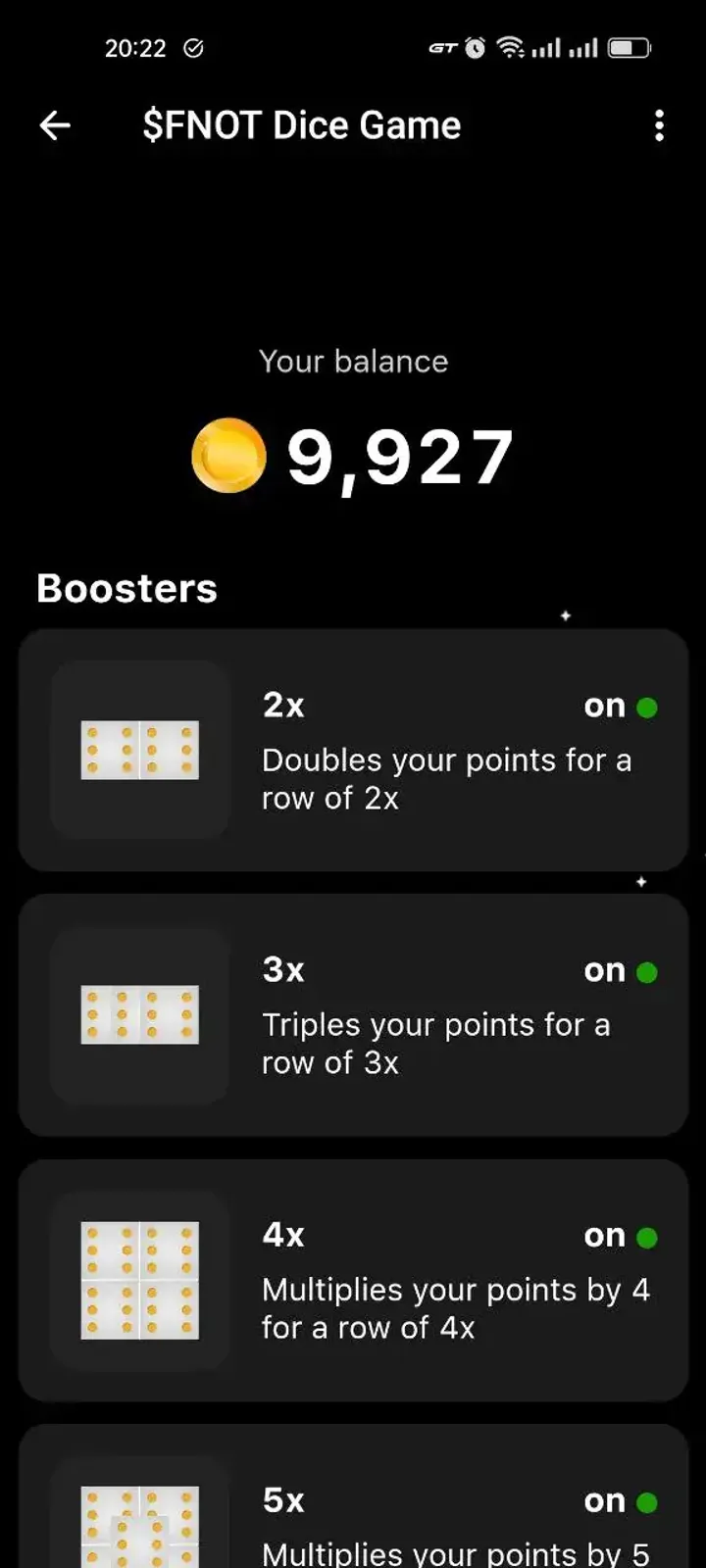The image size is (706, 1568).
Task: Open the 2x booster card
Action: (x=353, y=750)
